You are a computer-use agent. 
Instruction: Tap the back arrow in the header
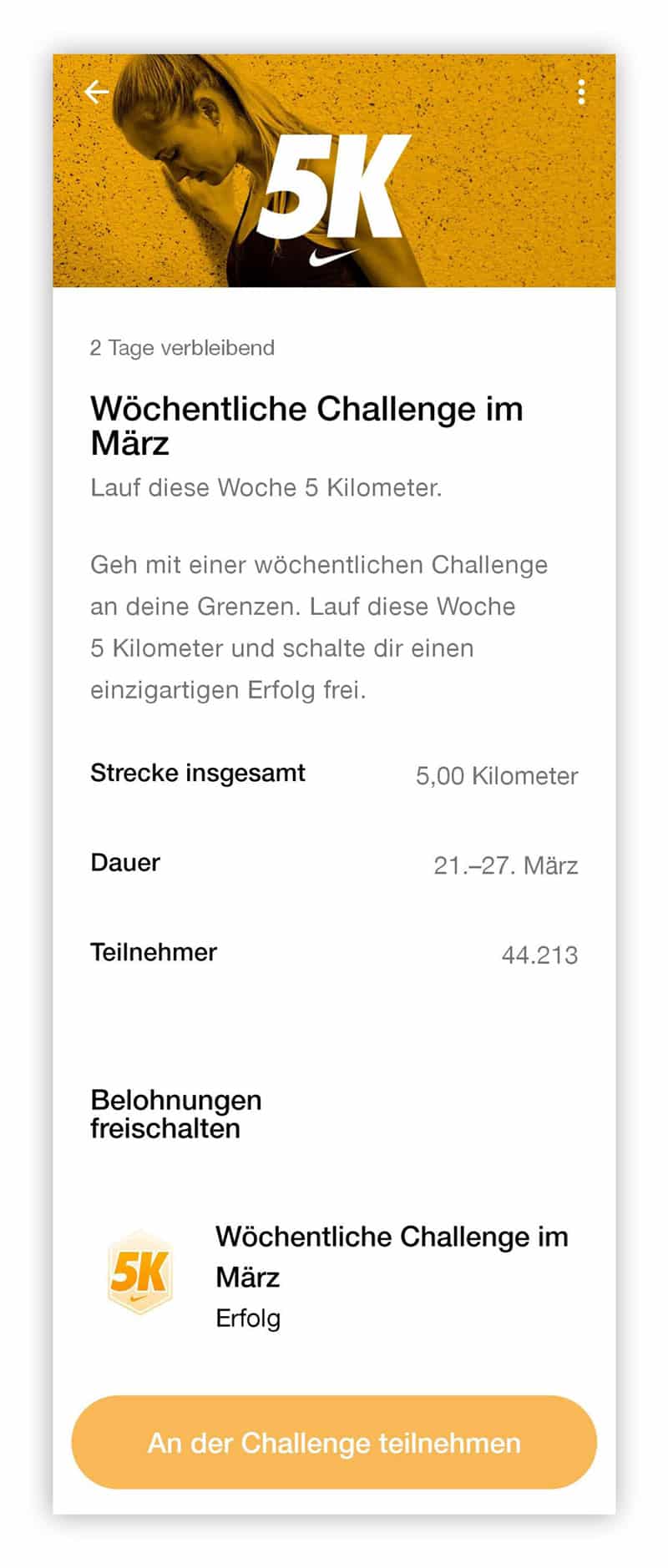[x=98, y=92]
